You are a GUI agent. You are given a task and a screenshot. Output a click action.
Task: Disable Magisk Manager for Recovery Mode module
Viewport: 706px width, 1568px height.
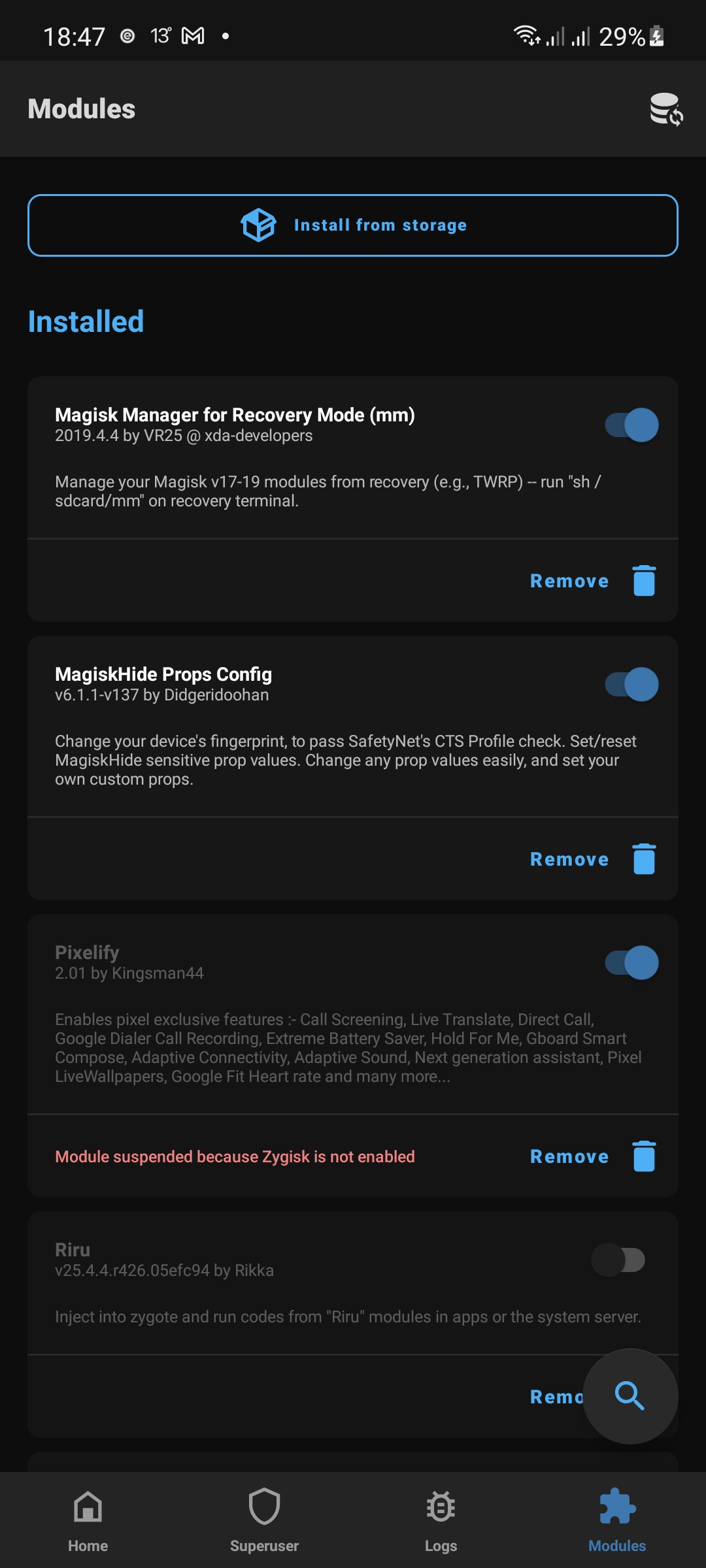pyautogui.click(x=631, y=425)
